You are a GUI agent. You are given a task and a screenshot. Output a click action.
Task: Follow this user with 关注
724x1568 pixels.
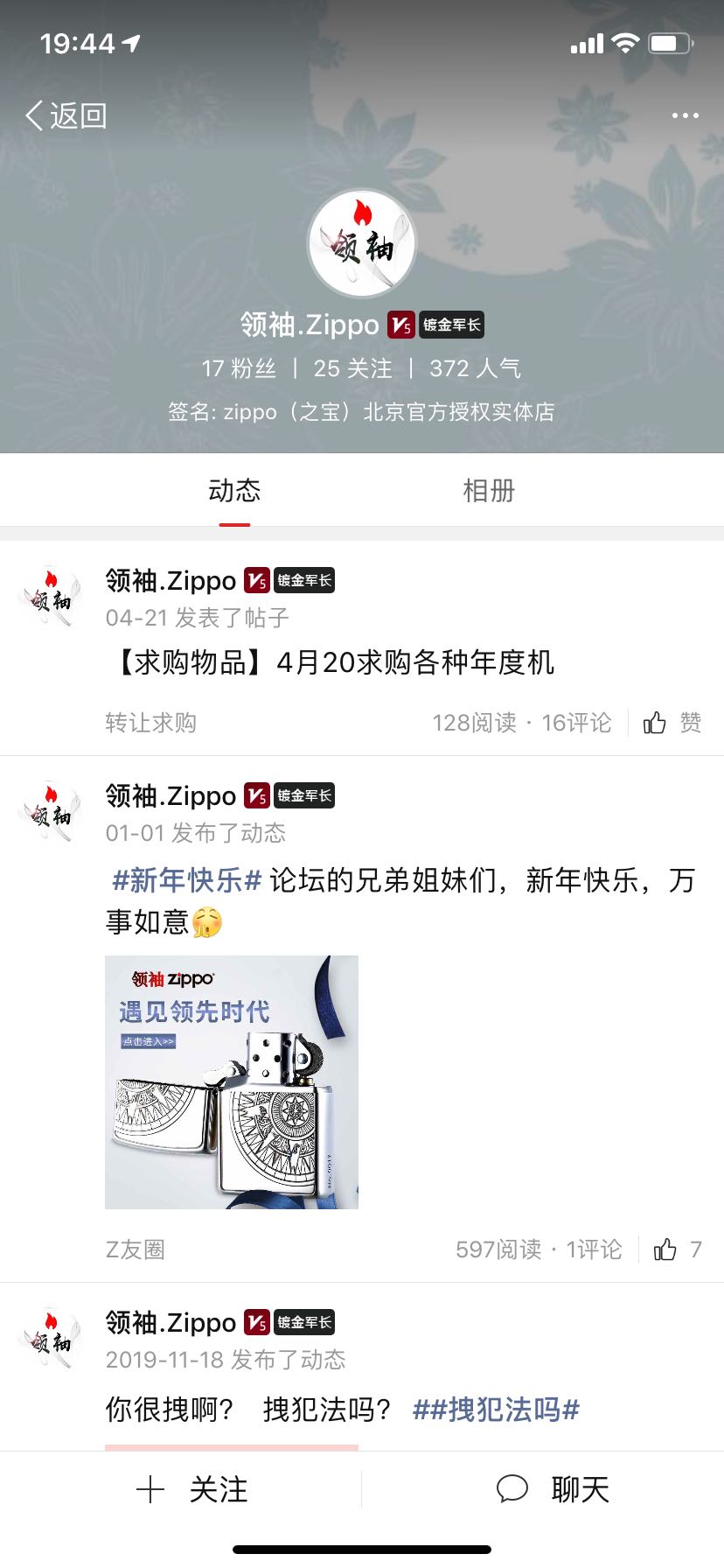point(192,1489)
